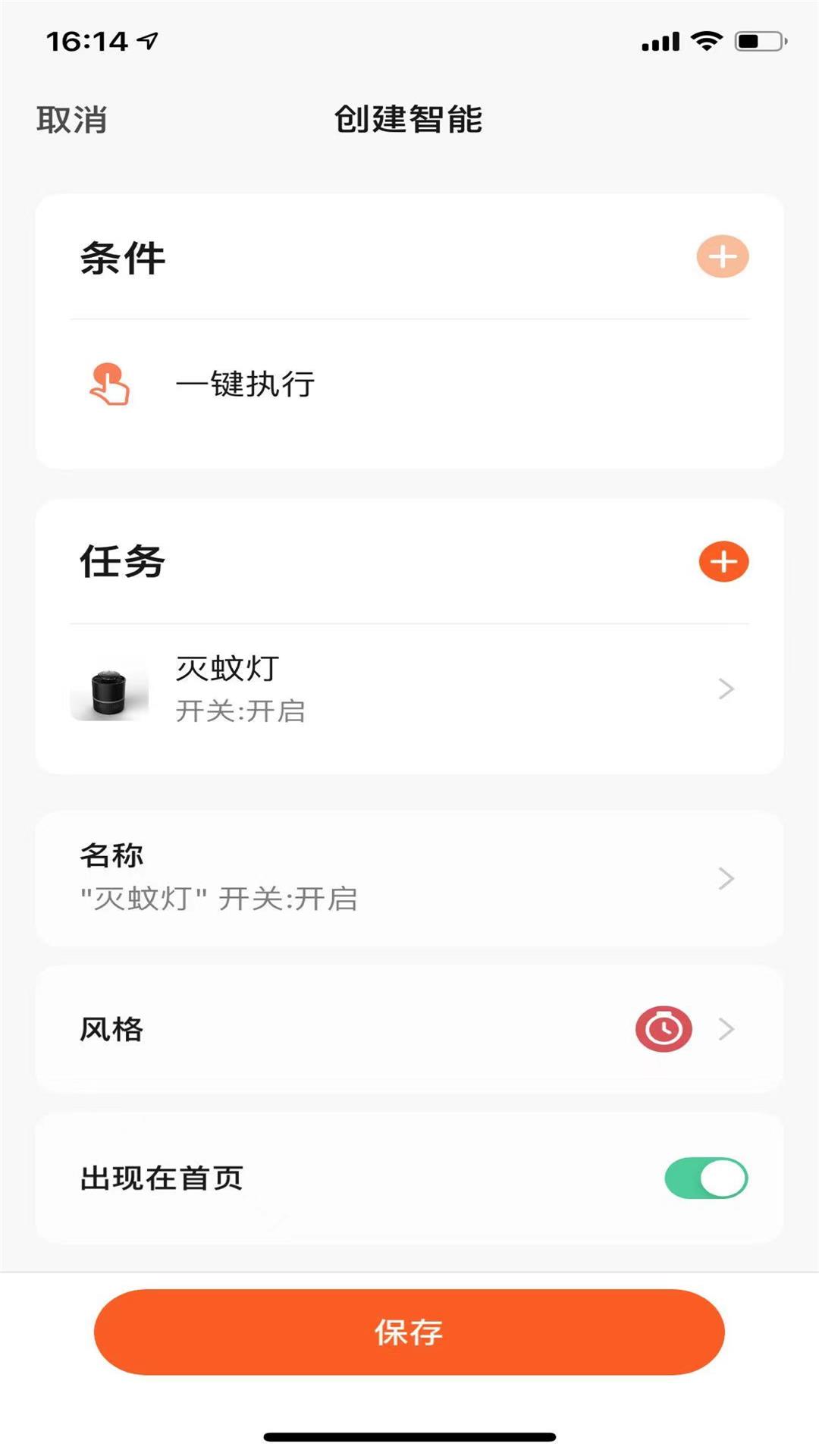Tap 取消 to cancel creating the automation
Viewport: 819px width, 1456px height.
(x=72, y=120)
